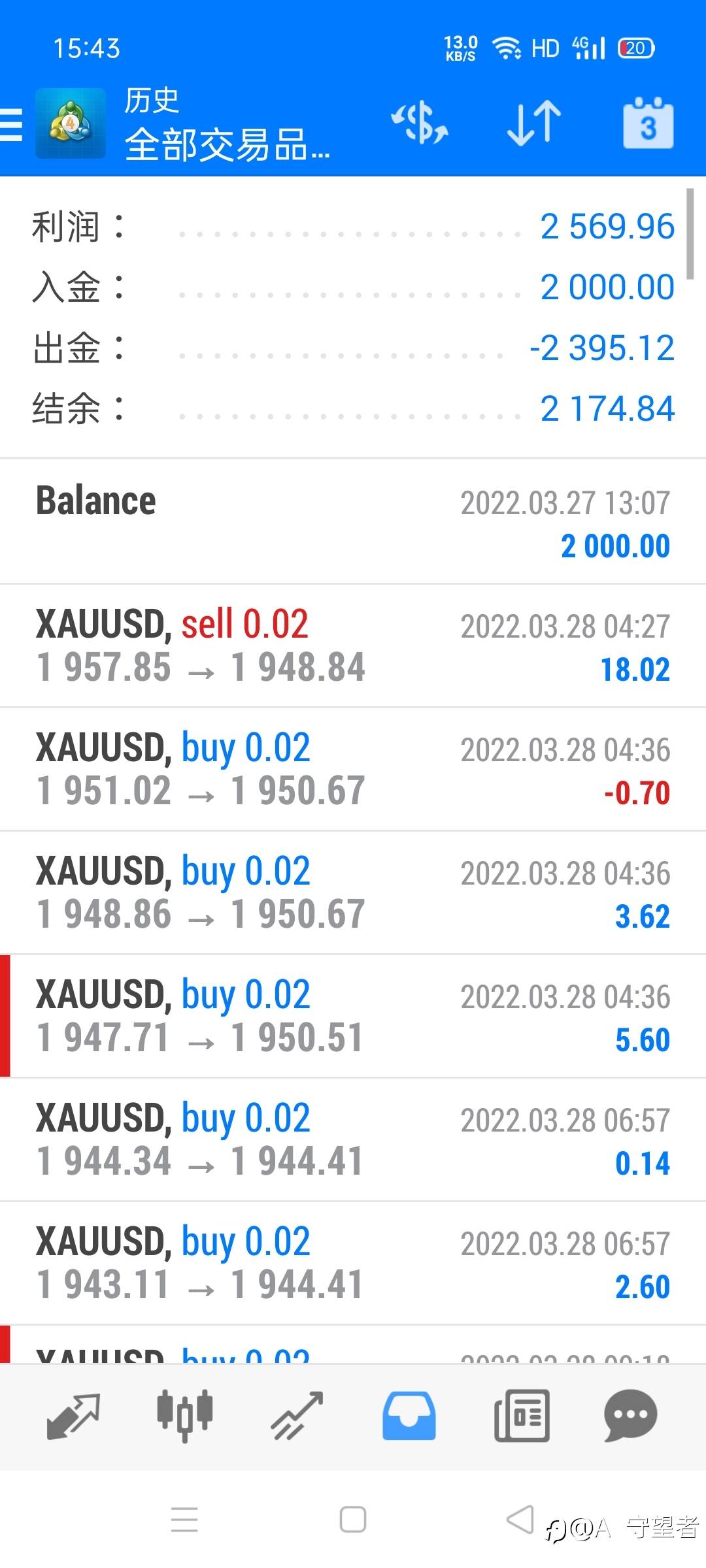Open the News tab
706x1568 pixels.
[522, 1416]
